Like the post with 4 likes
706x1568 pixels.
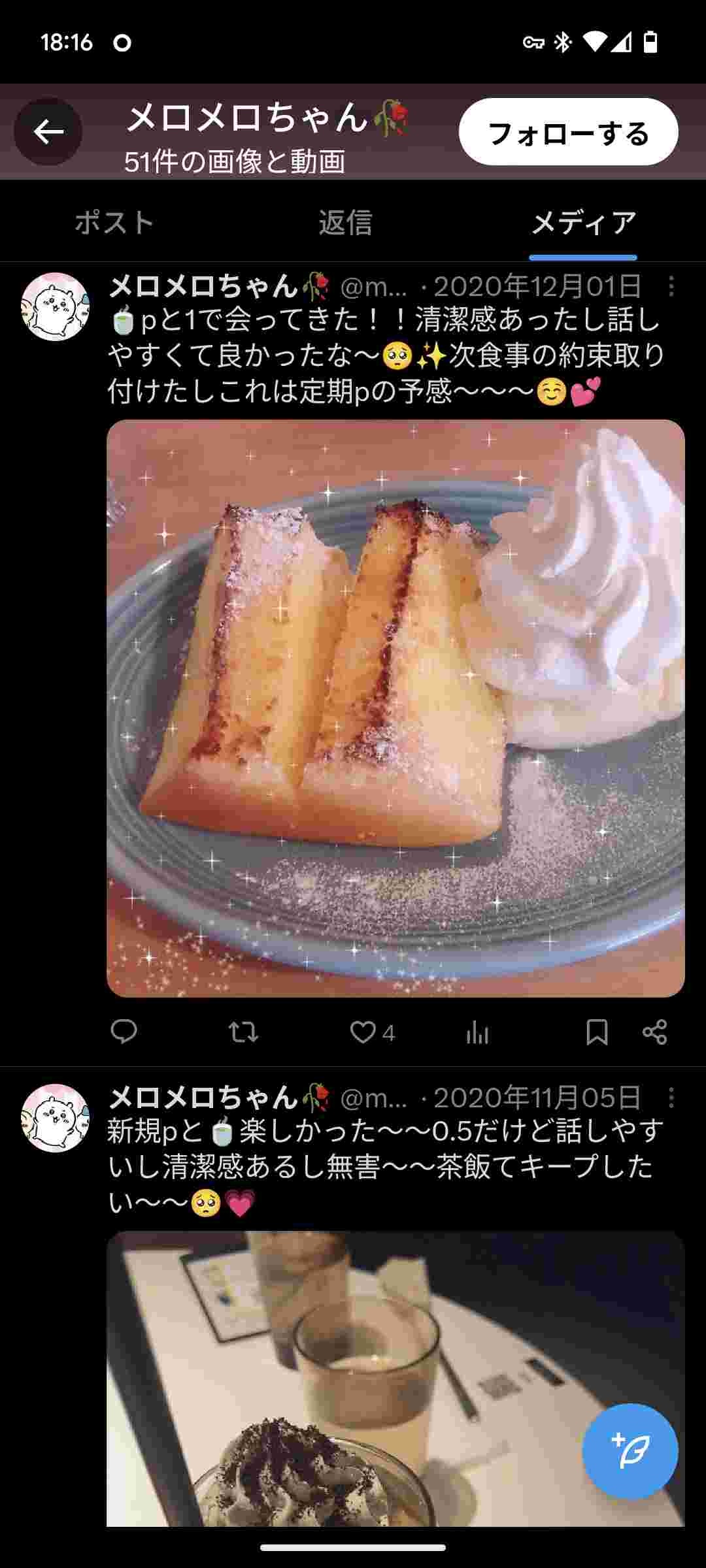363,1032
